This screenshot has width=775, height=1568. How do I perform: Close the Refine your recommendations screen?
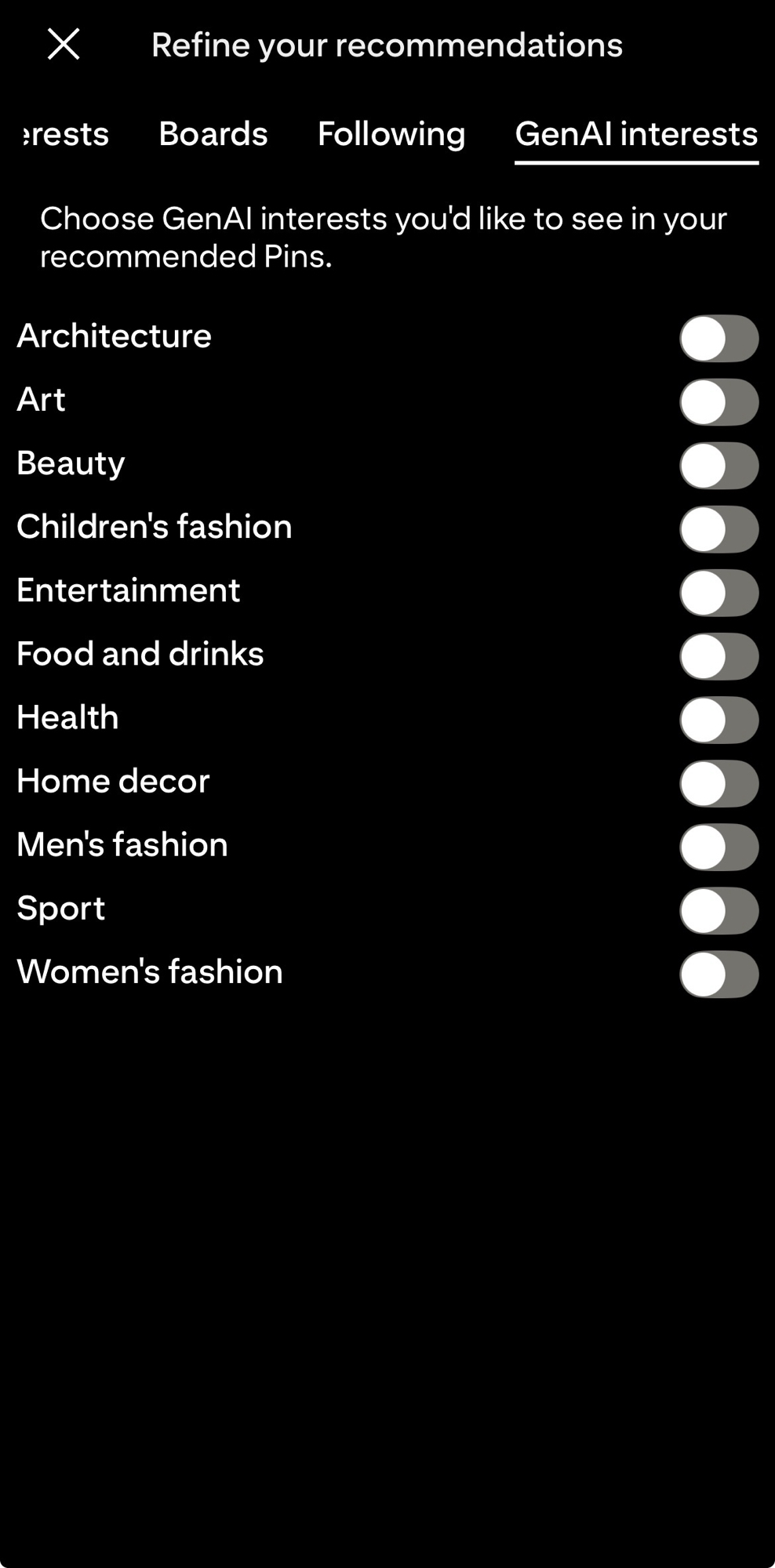coord(64,44)
